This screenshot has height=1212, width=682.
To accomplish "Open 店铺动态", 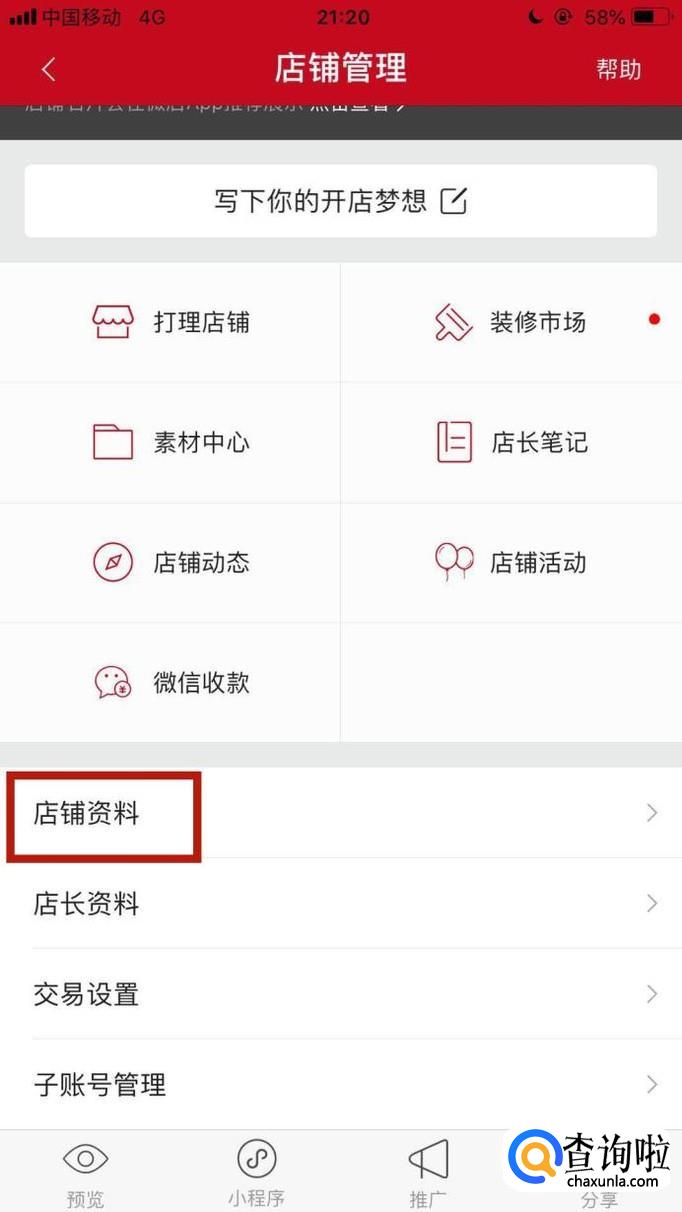I will (x=170, y=562).
